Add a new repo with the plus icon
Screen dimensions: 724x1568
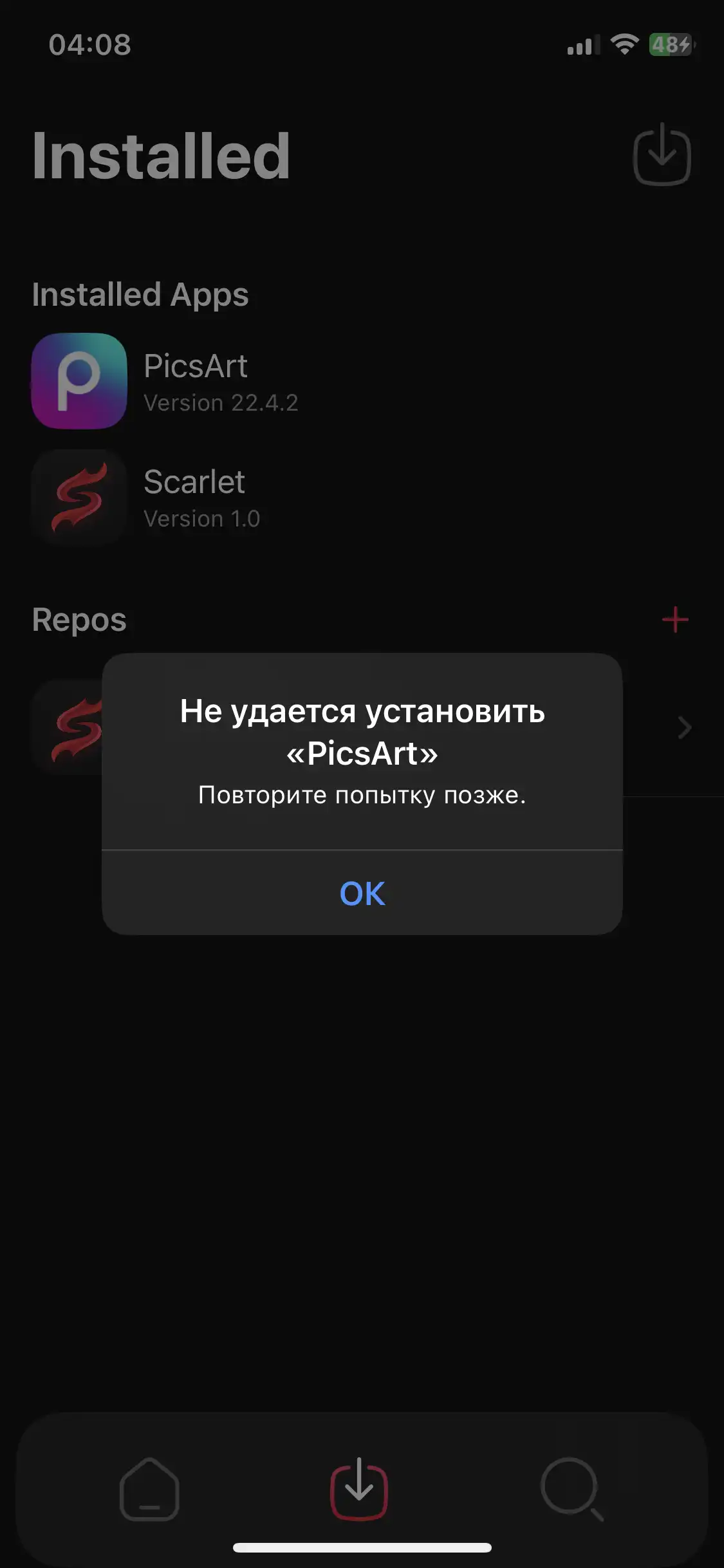[675, 619]
